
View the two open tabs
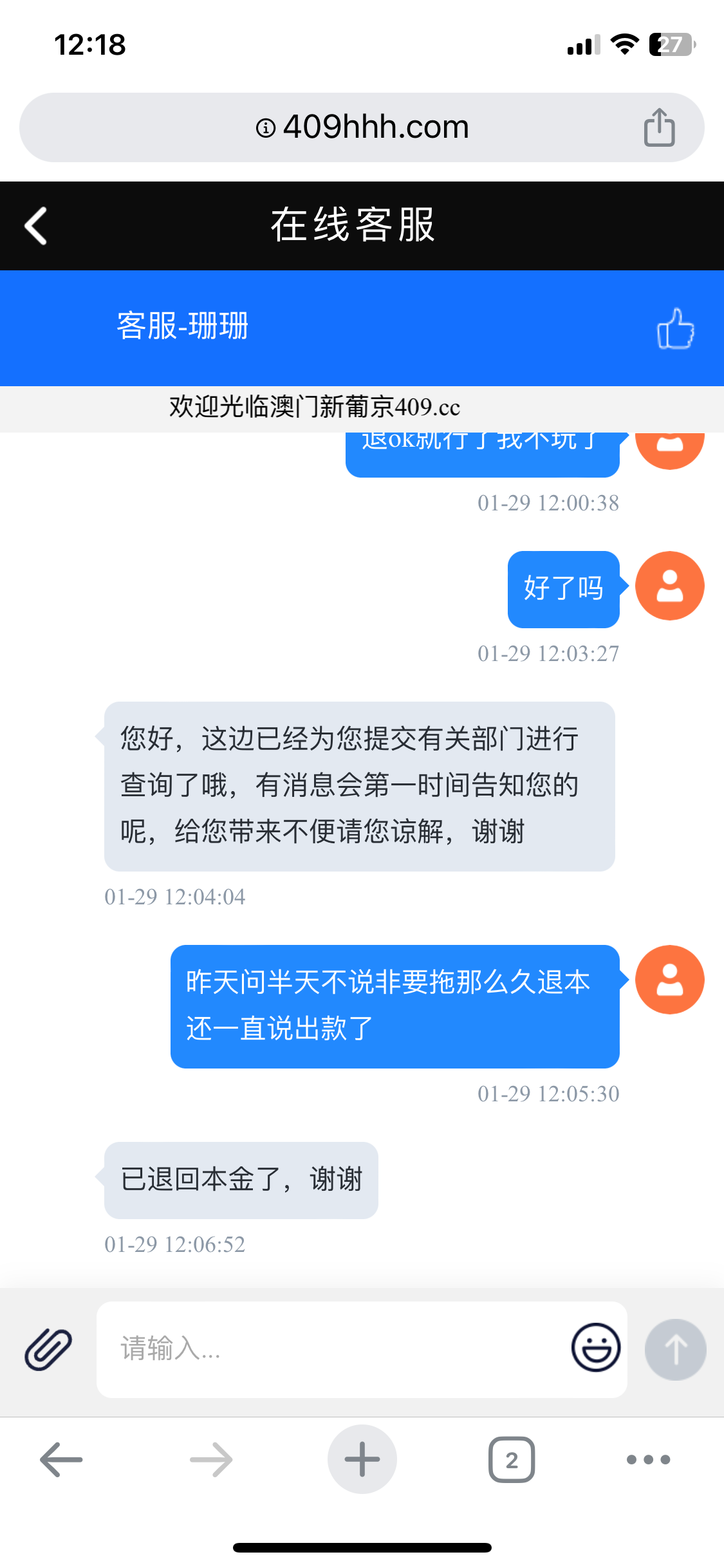tap(512, 1459)
